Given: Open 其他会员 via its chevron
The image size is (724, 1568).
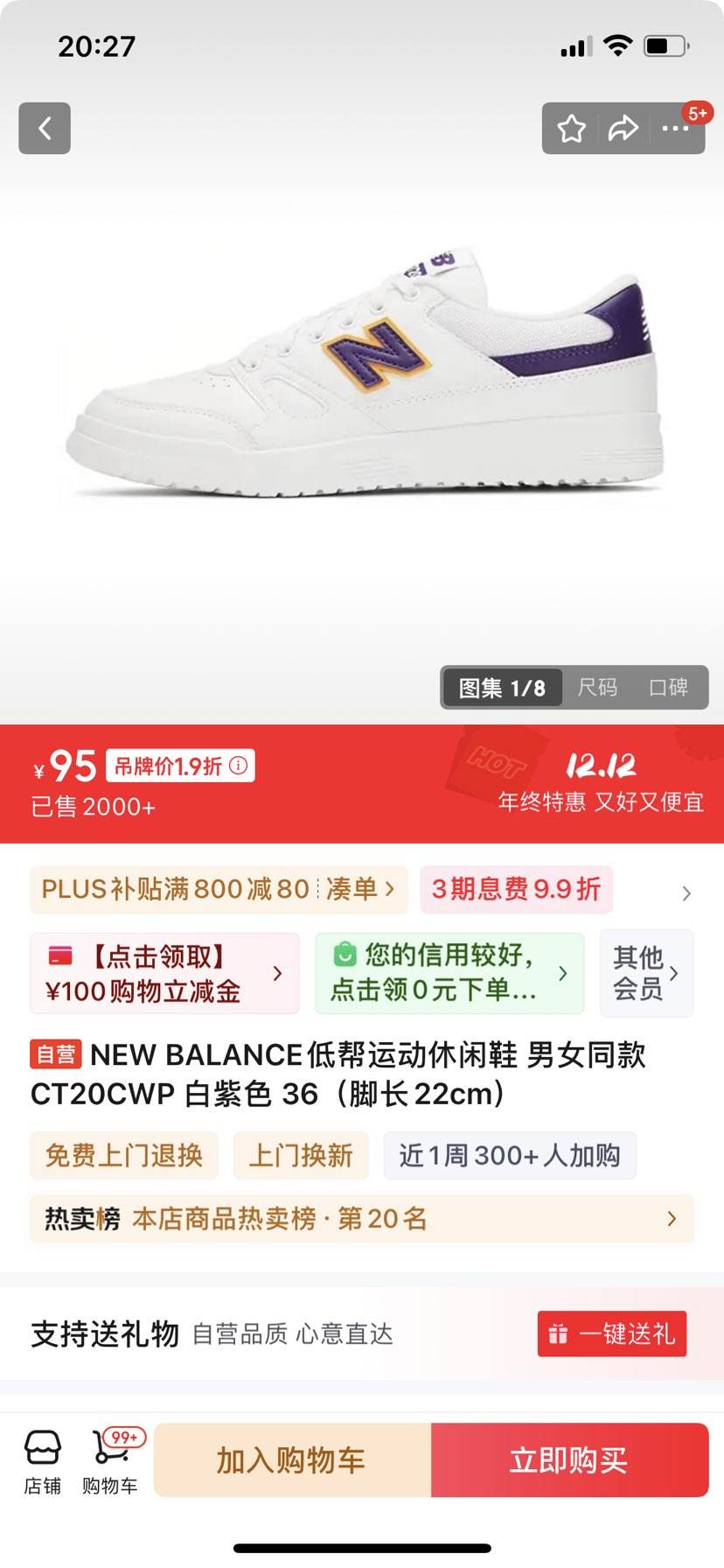Looking at the screenshot, I should [x=647, y=973].
